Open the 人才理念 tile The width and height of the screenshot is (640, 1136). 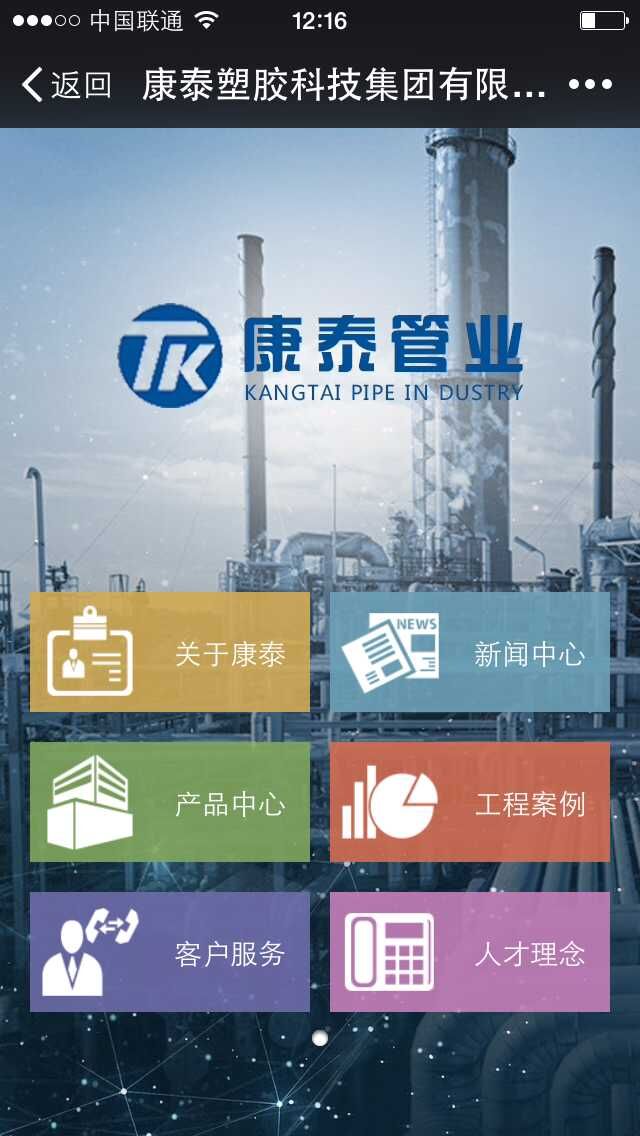[470, 952]
